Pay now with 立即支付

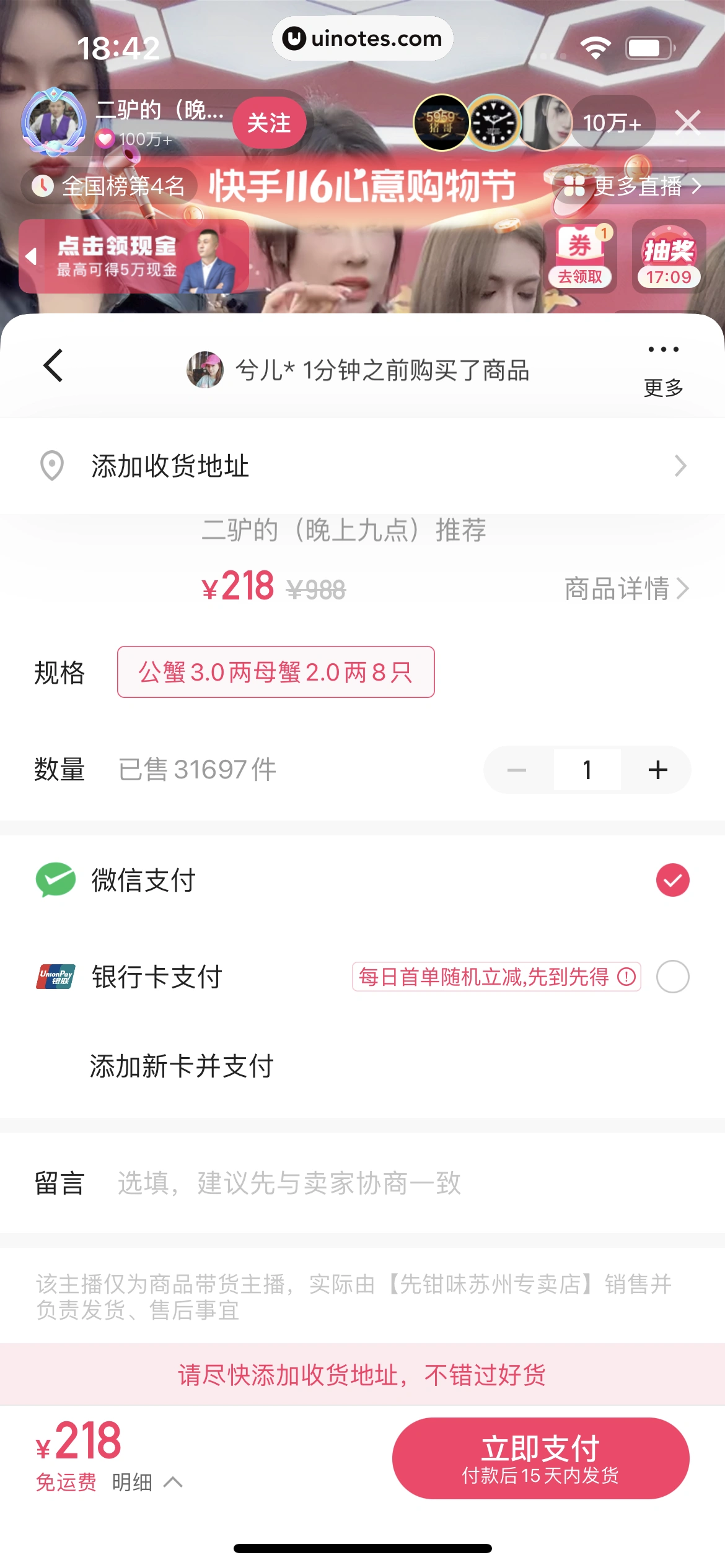(540, 1458)
